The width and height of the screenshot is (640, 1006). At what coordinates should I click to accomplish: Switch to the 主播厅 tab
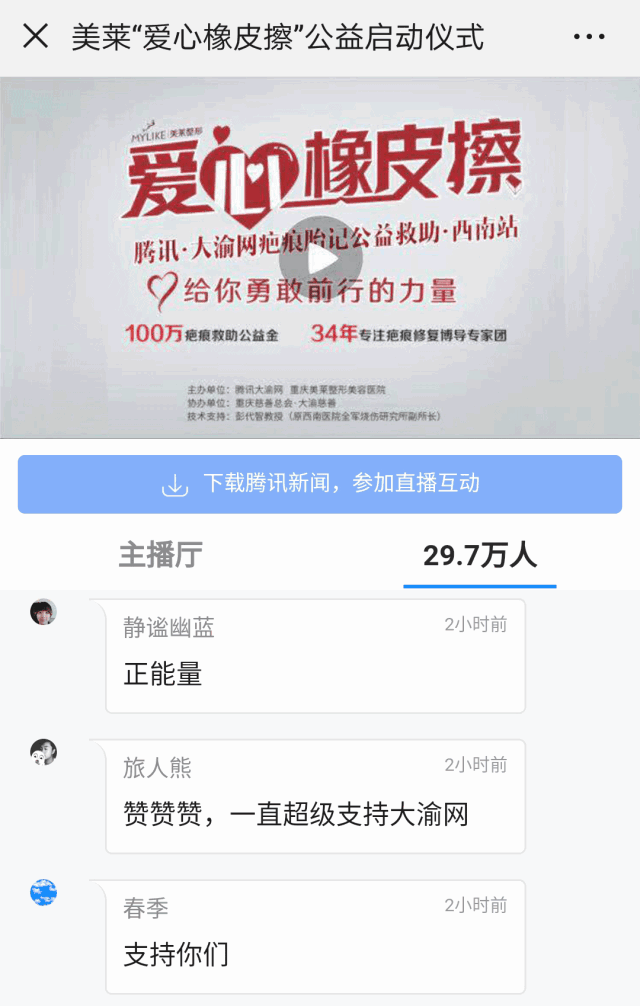(x=160, y=555)
